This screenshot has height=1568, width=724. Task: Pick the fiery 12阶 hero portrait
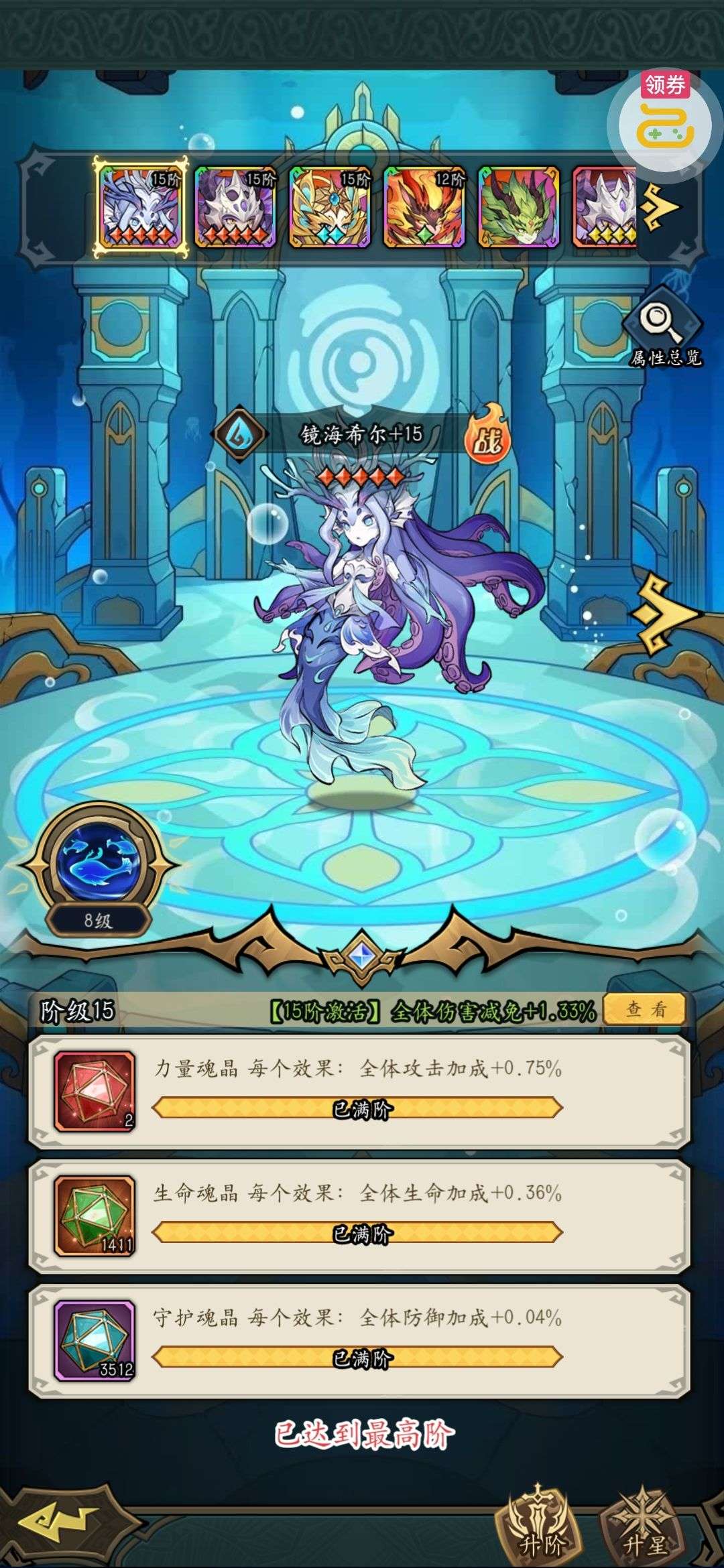click(424, 207)
